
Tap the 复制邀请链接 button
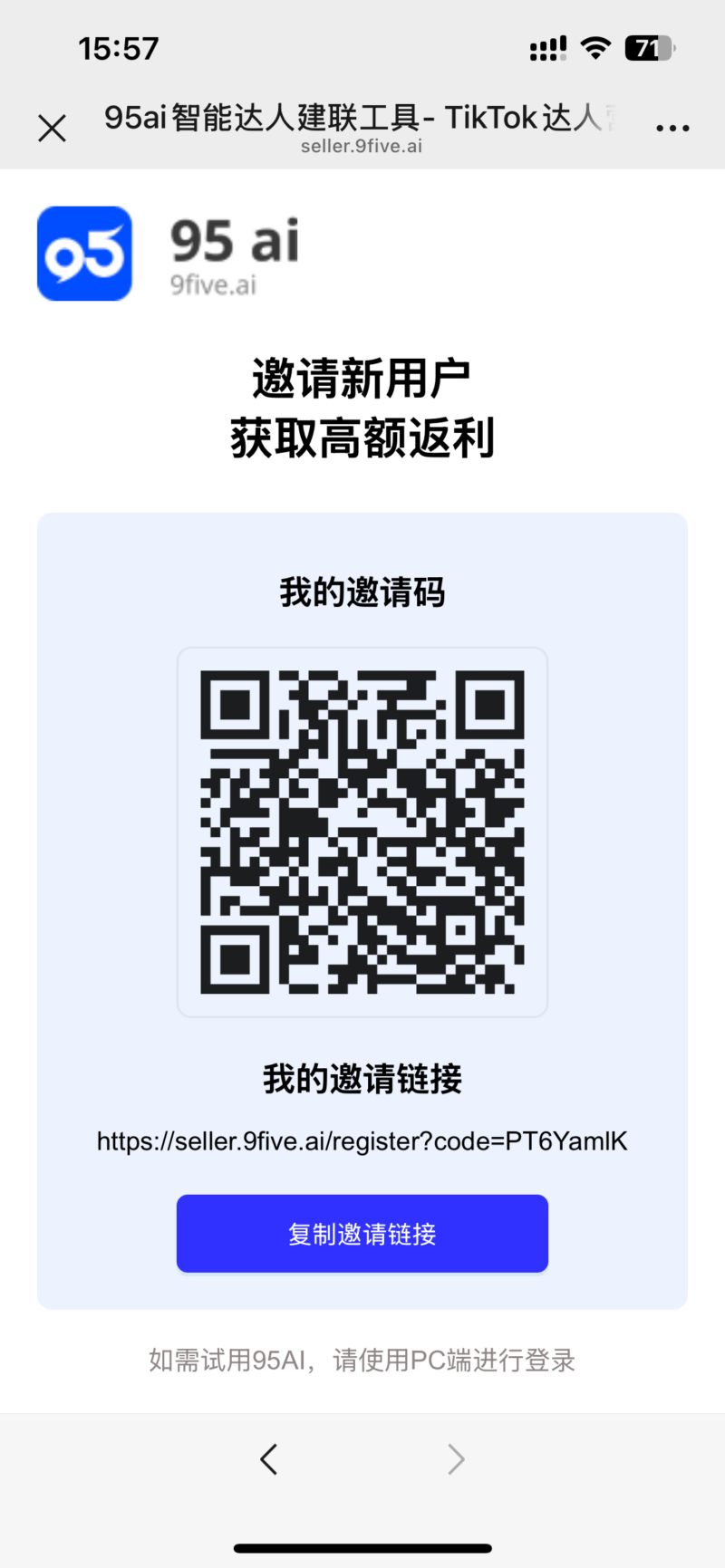362,1234
